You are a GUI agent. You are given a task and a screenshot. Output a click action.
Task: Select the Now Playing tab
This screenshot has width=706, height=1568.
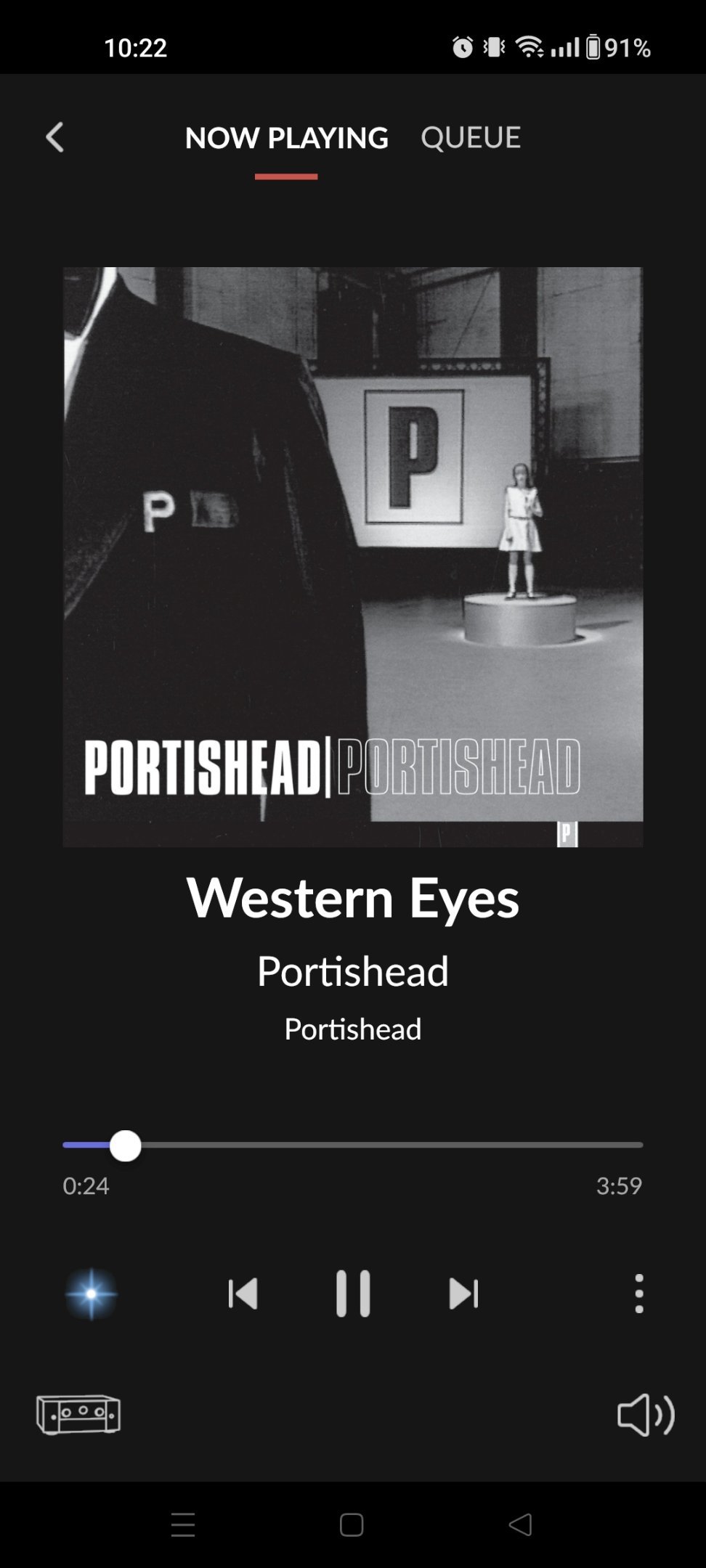(286, 137)
